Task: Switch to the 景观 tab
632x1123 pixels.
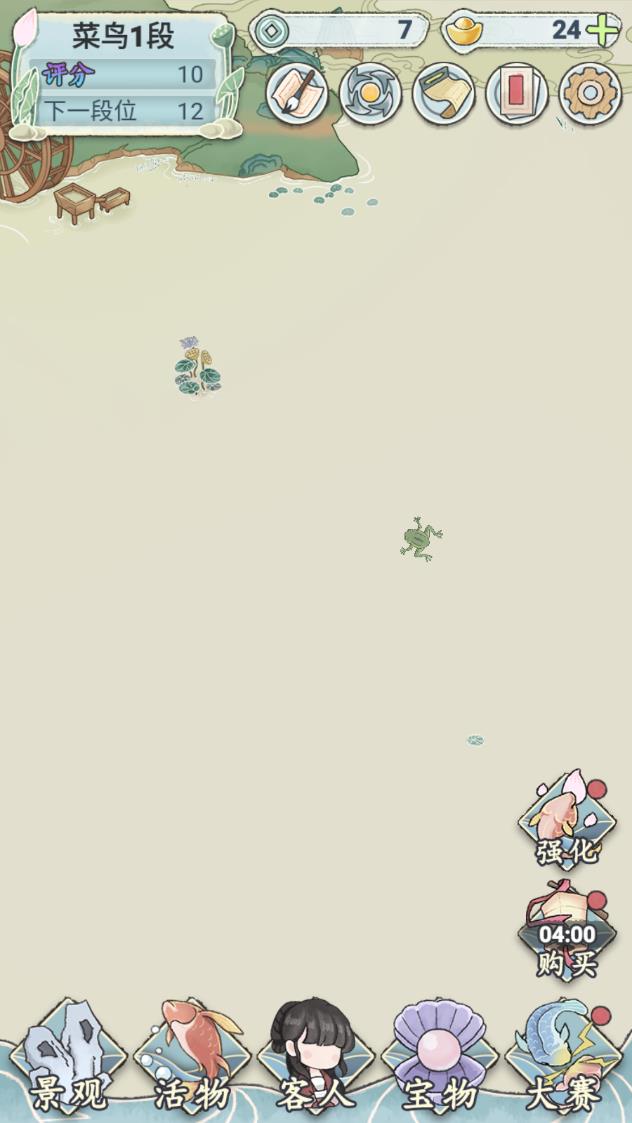Action: [66, 1062]
